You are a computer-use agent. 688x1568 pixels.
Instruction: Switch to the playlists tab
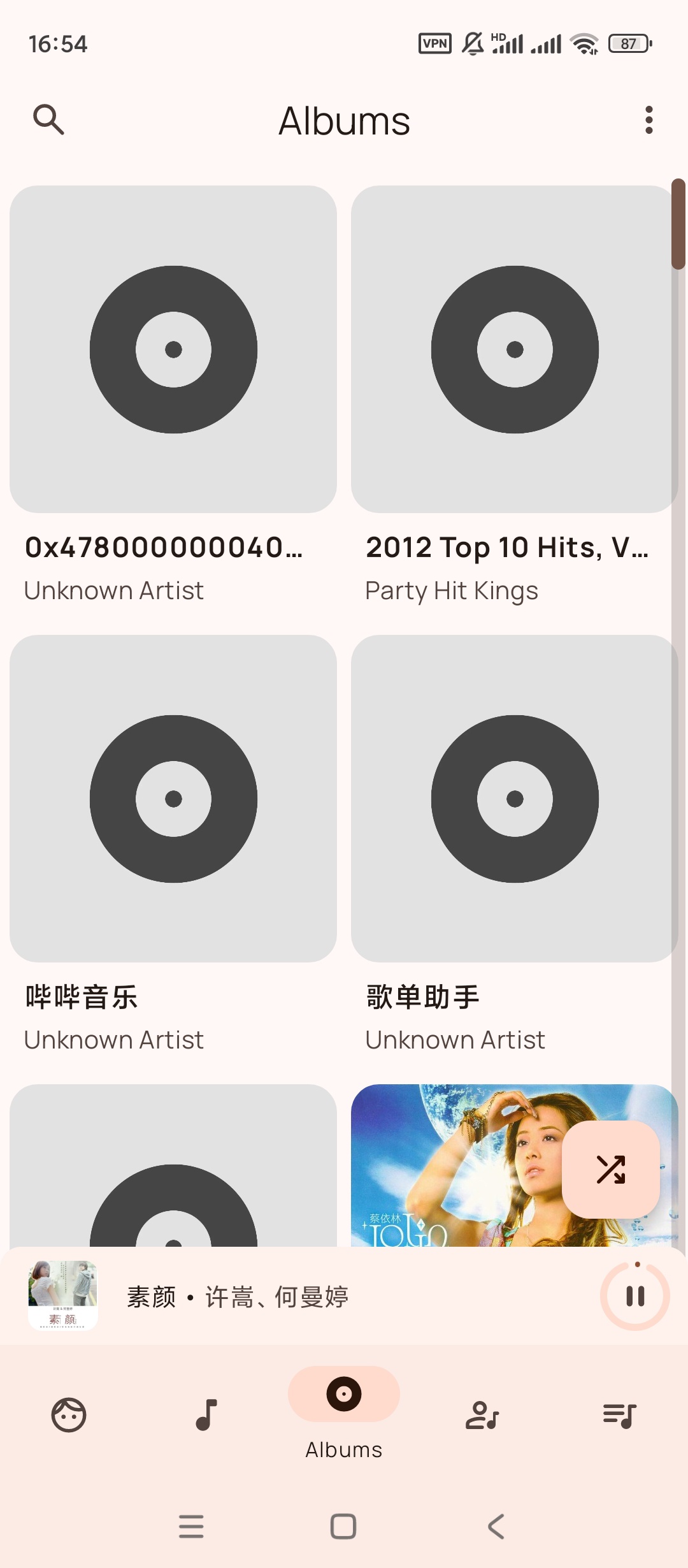(619, 1415)
